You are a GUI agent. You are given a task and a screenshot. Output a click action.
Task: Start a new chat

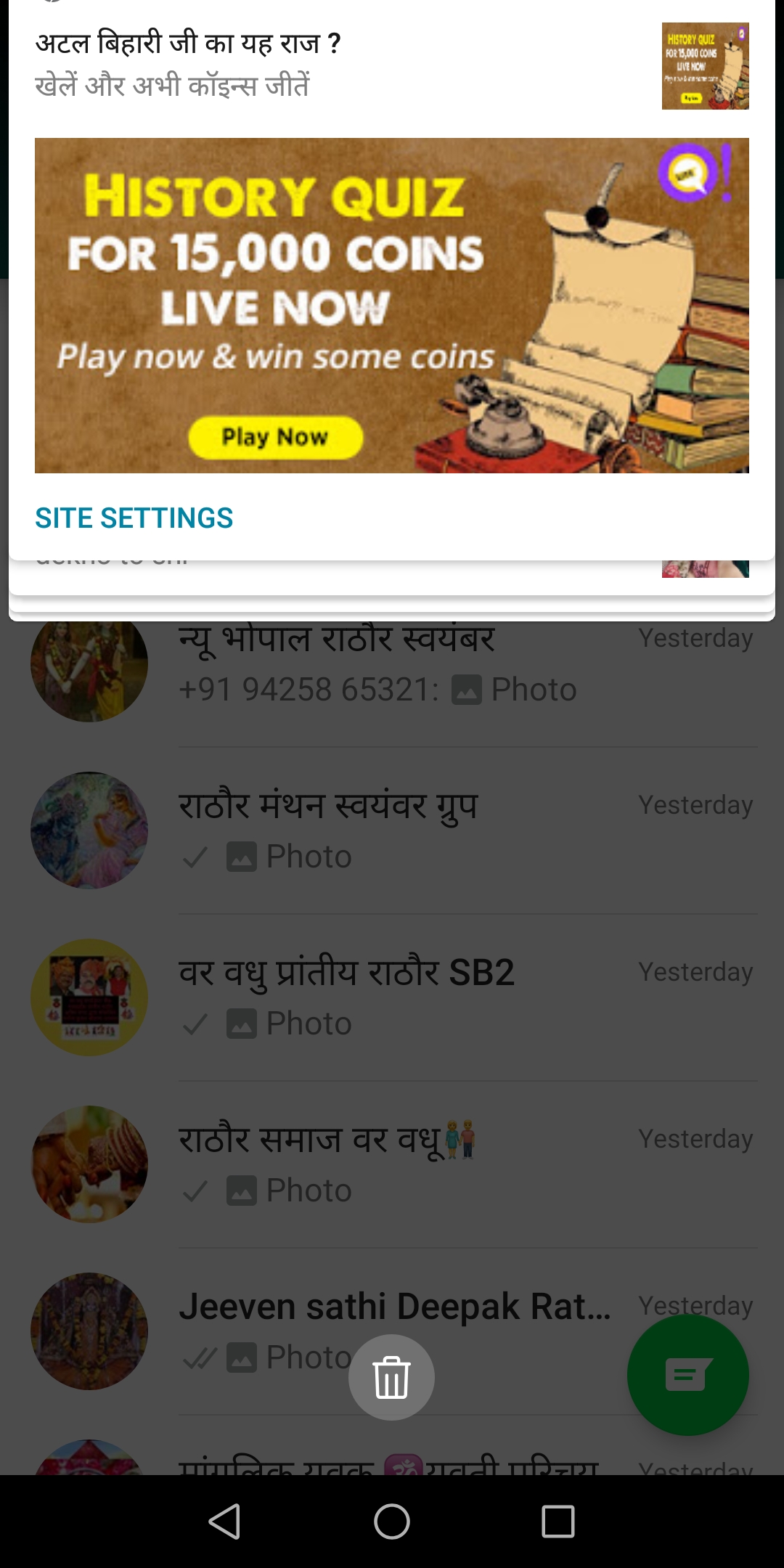[x=687, y=1375]
